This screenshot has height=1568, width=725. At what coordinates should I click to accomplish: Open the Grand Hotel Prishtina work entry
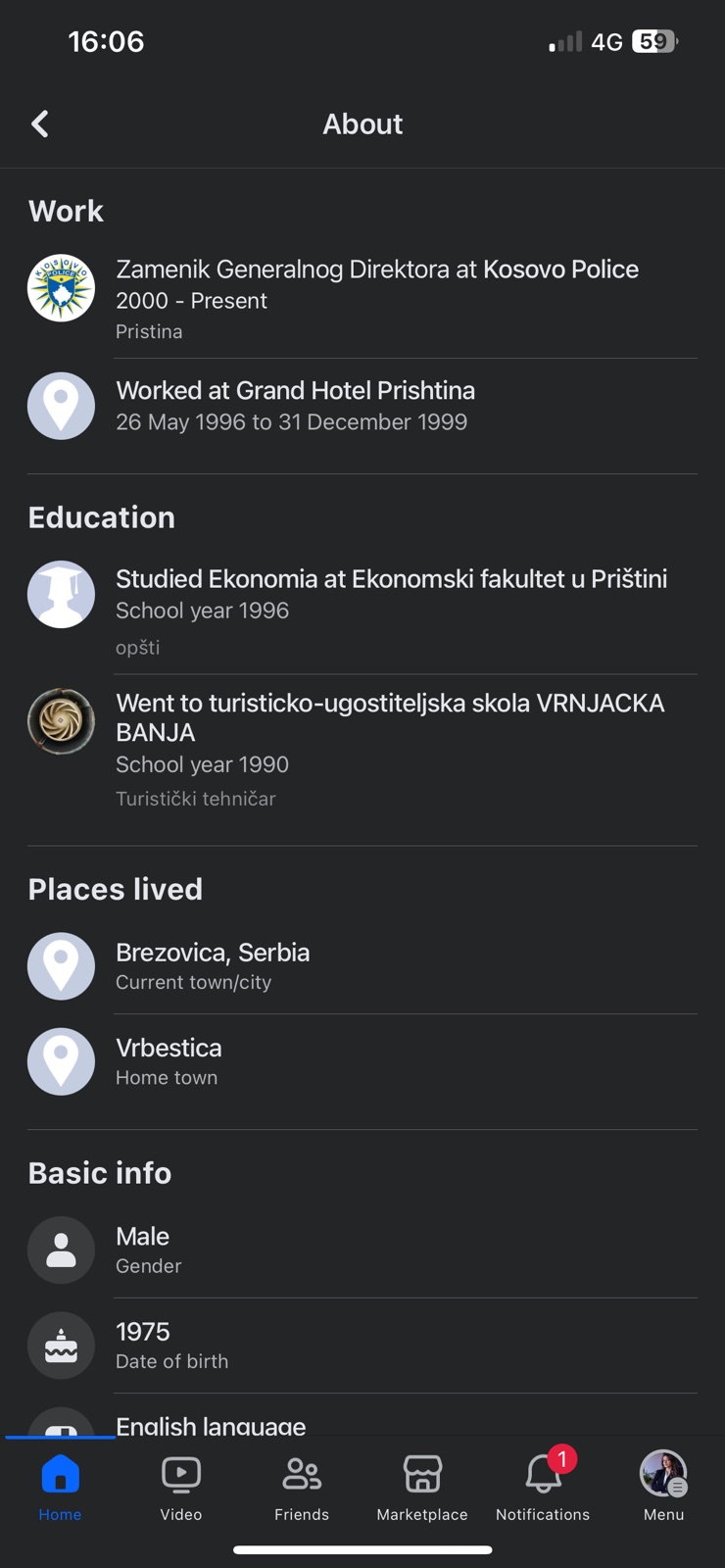point(362,406)
